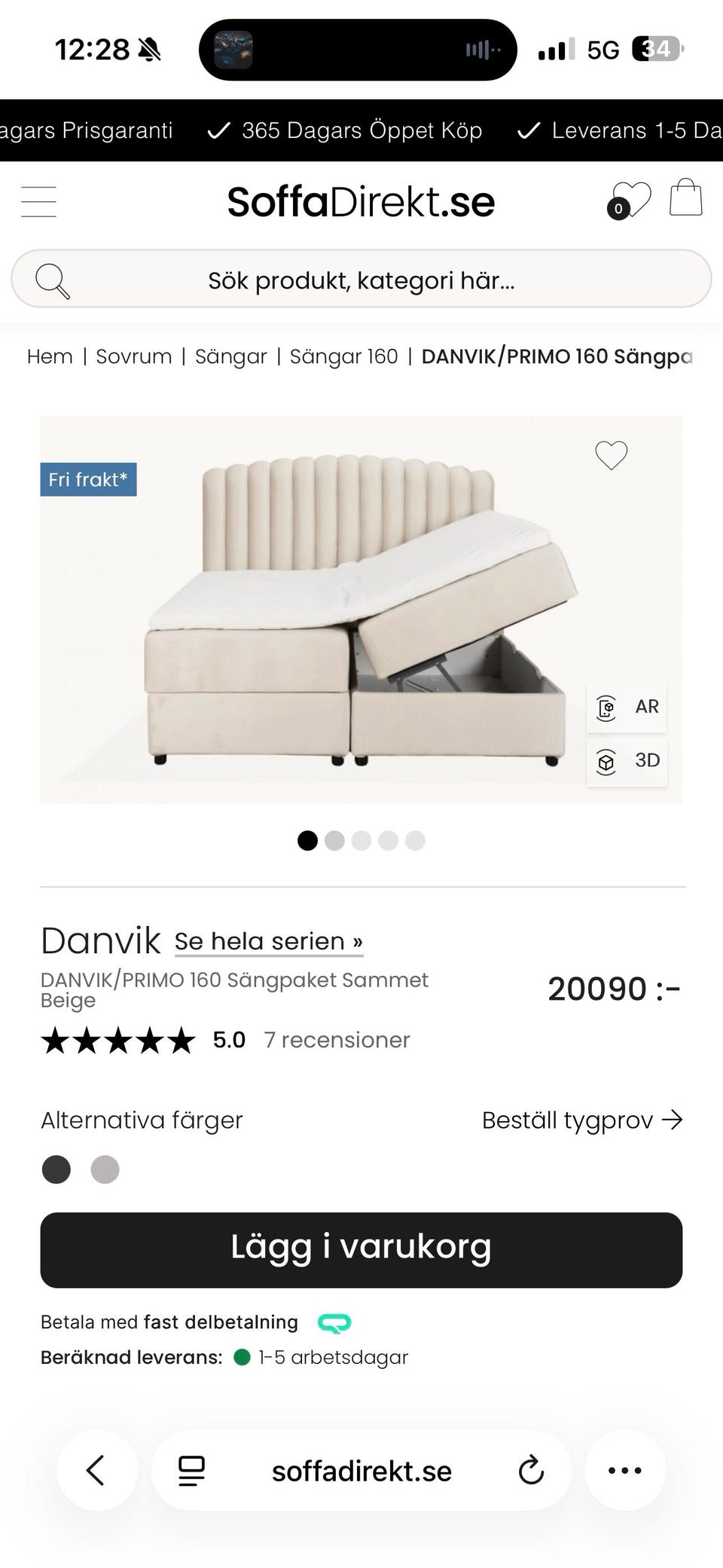This screenshot has width=723, height=1568.
Task: Select the dark gray color swatch
Action: point(56,1169)
